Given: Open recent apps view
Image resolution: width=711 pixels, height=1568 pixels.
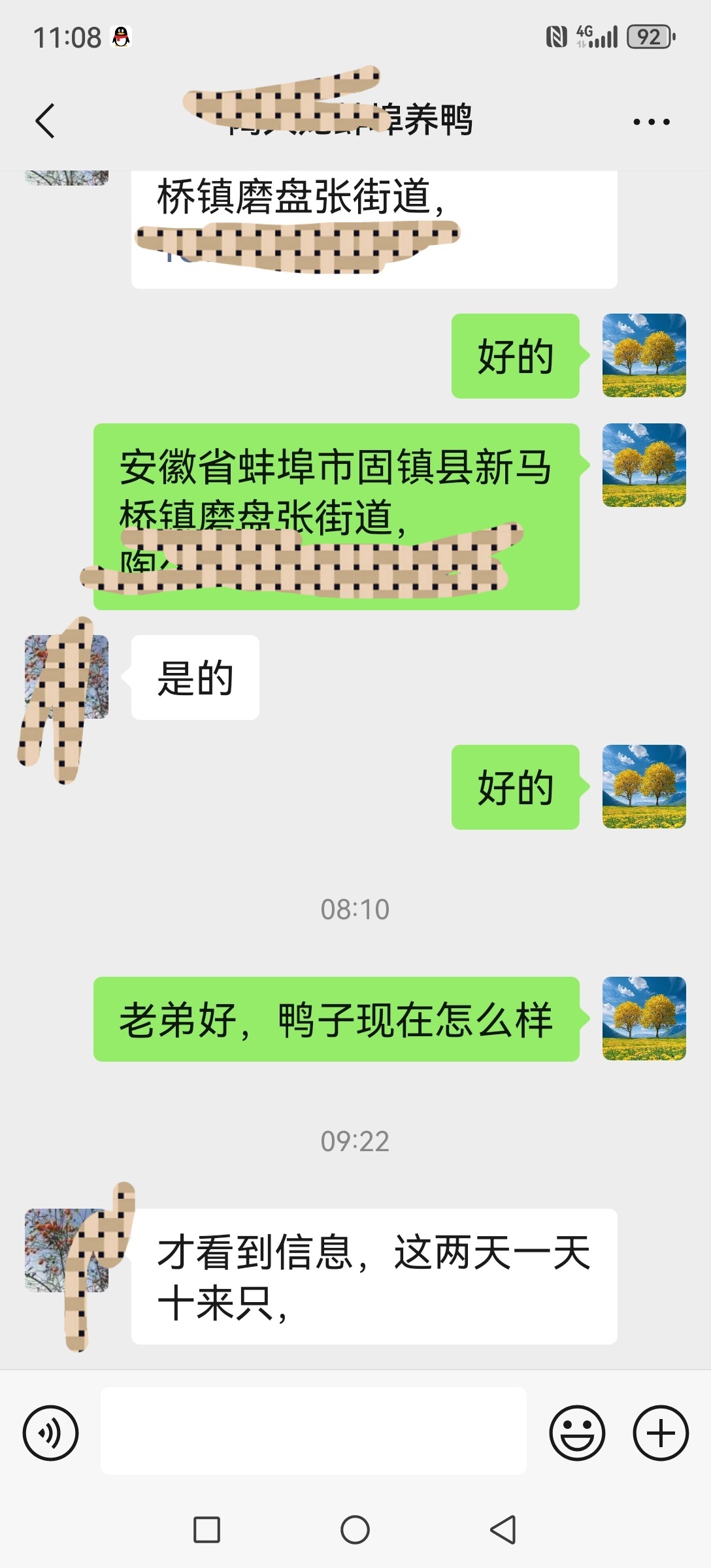Looking at the screenshot, I should click(x=207, y=1529).
